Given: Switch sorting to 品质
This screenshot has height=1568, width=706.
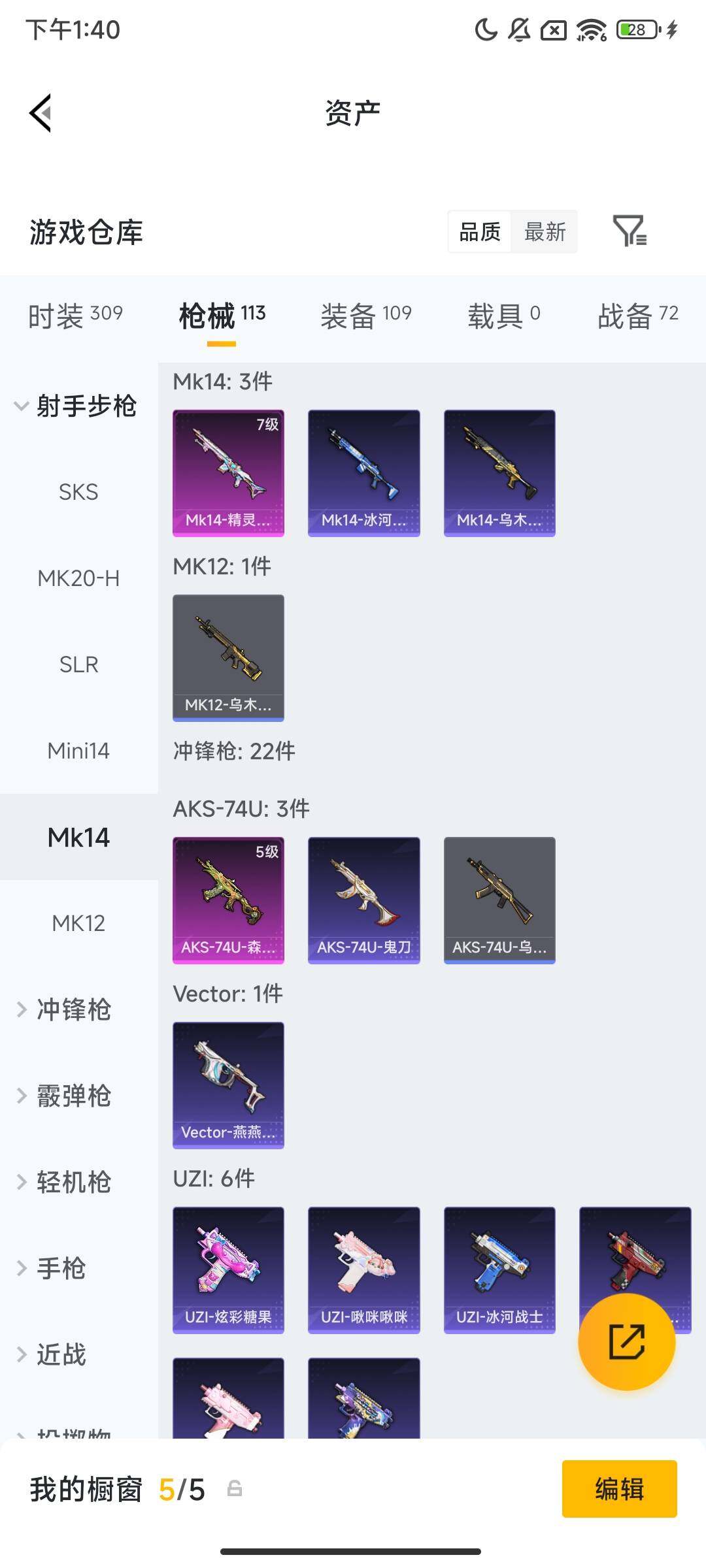Looking at the screenshot, I should 480,232.
